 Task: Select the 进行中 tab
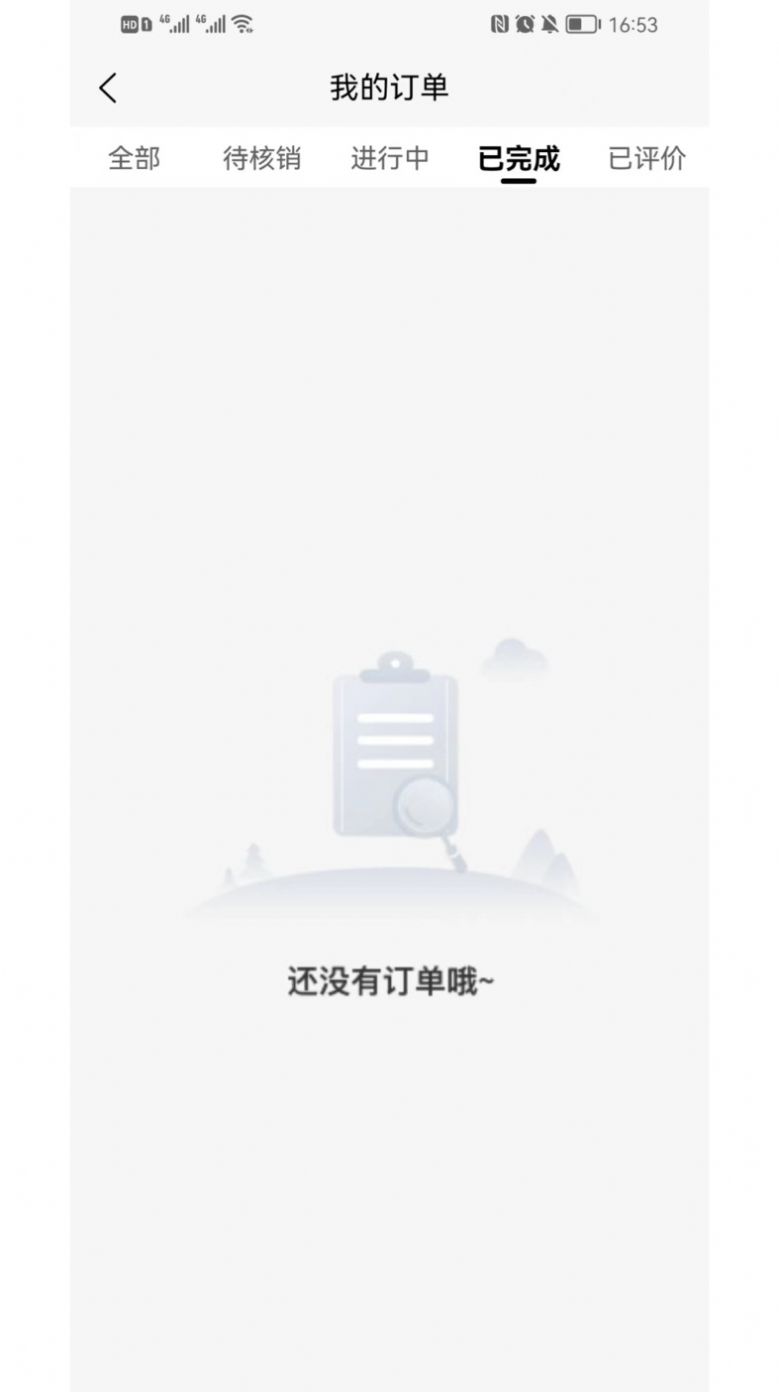click(392, 158)
